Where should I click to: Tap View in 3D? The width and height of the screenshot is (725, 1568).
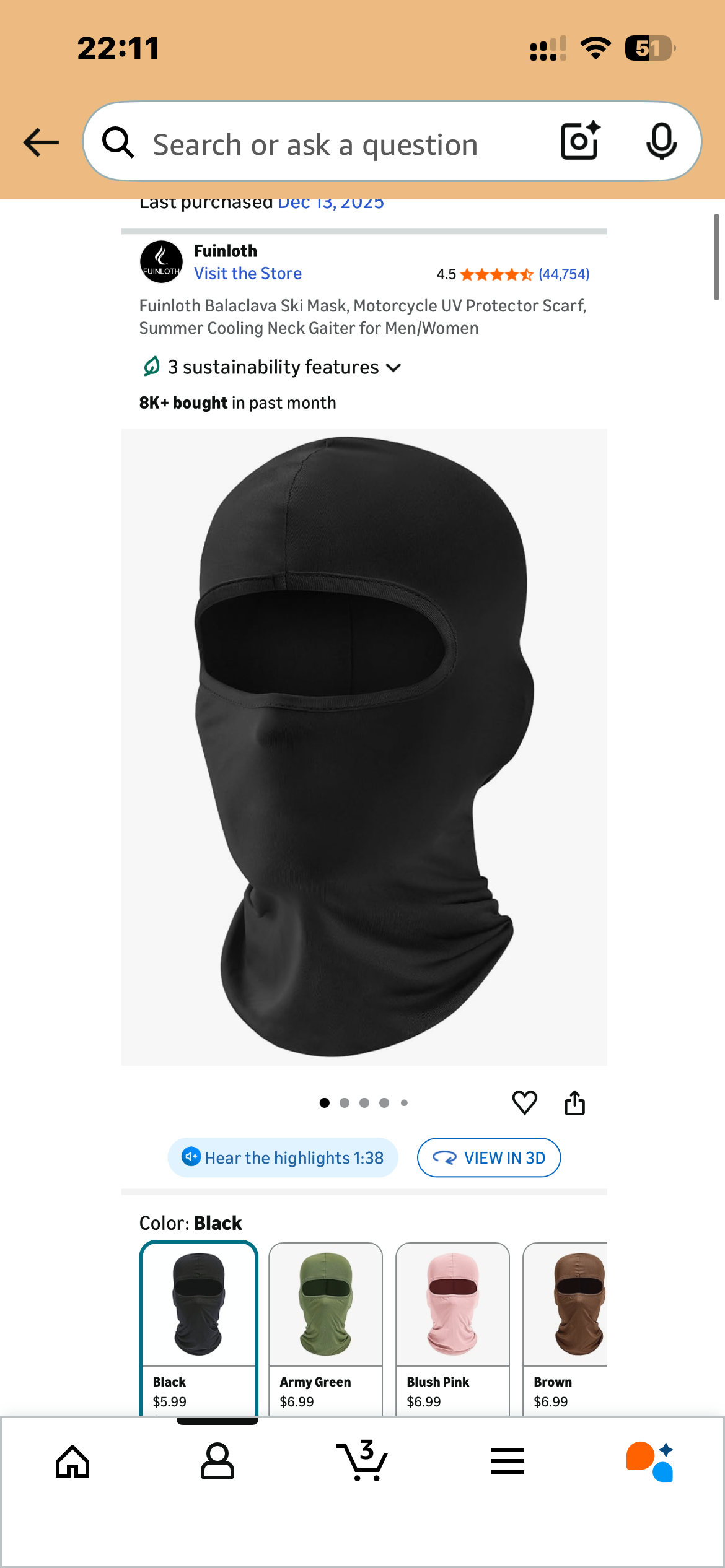coord(489,1157)
